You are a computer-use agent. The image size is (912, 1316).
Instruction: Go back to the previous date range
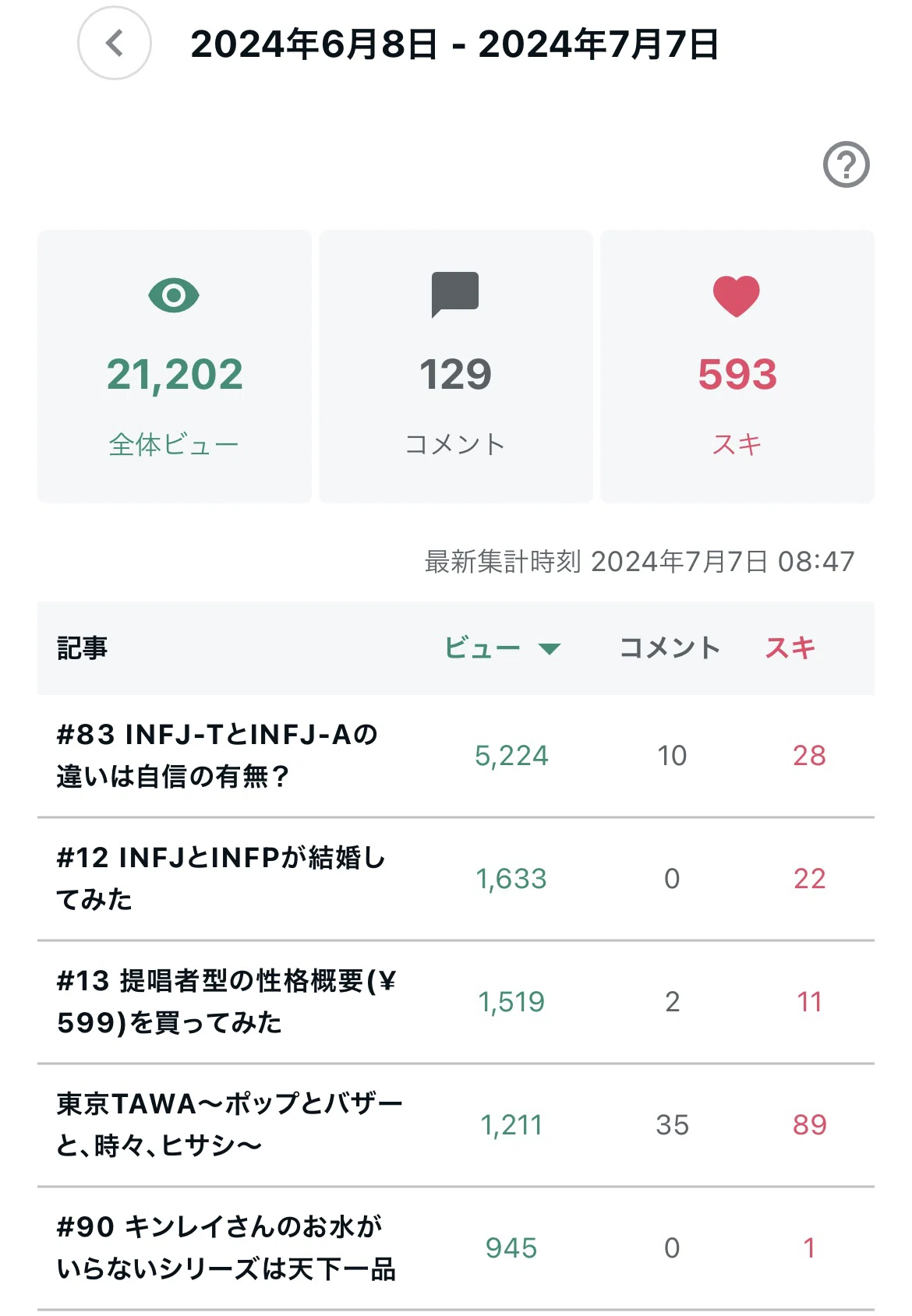(x=115, y=43)
